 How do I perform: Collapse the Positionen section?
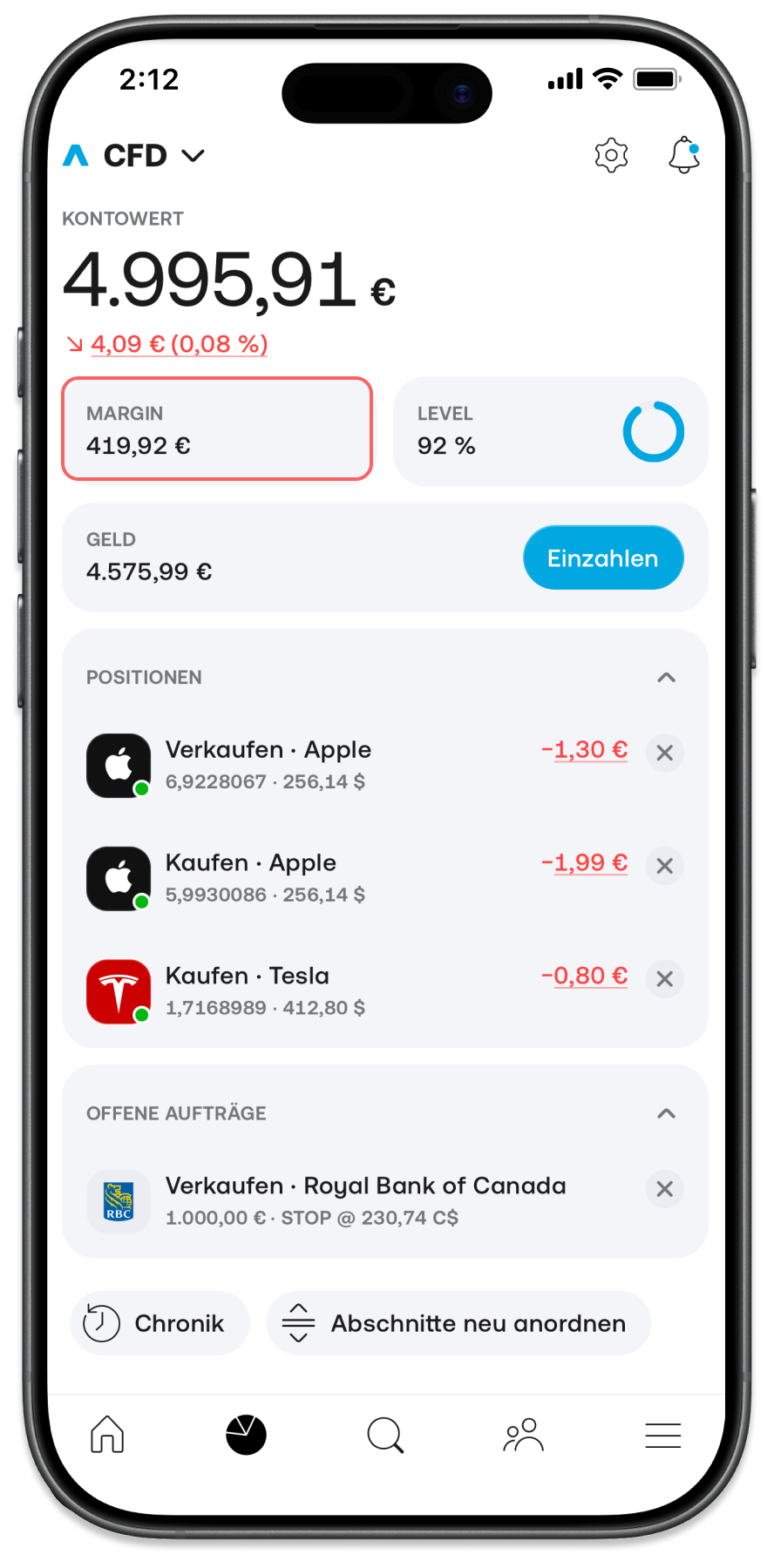point(666,678)
